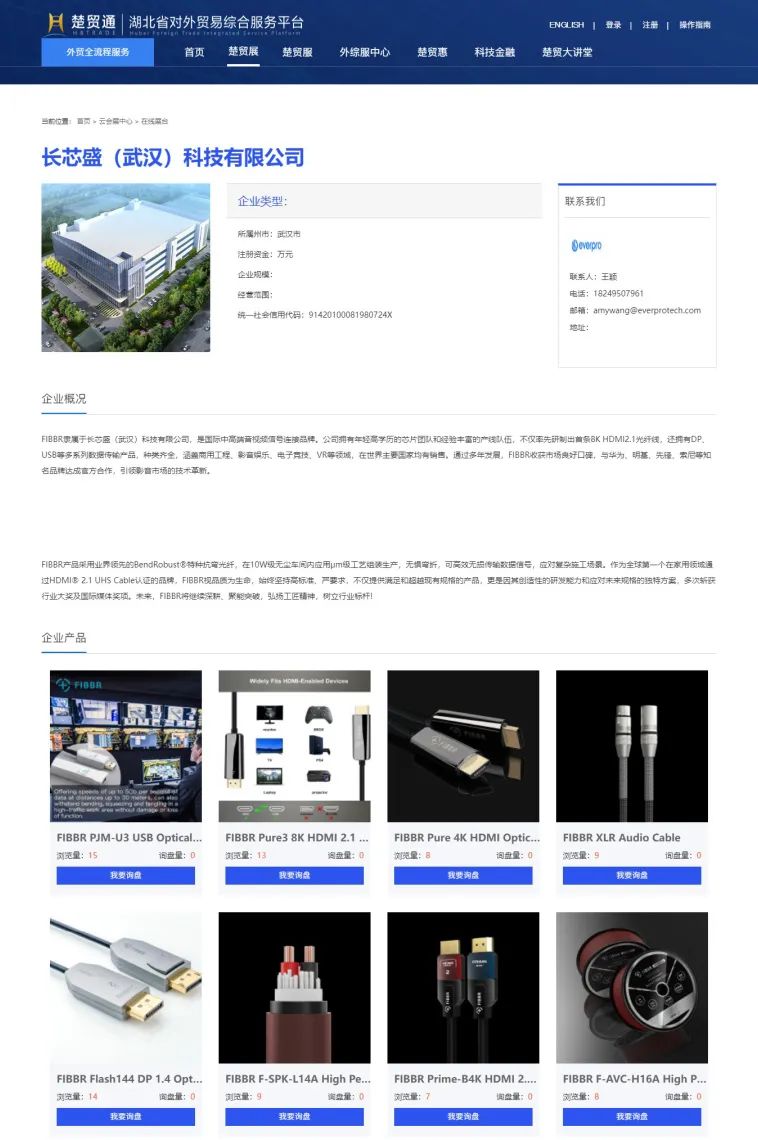The image size is (758, 1140).
Task: View the FIBBR Flash144 DP 1.4 product
Action: pos(126,987)
